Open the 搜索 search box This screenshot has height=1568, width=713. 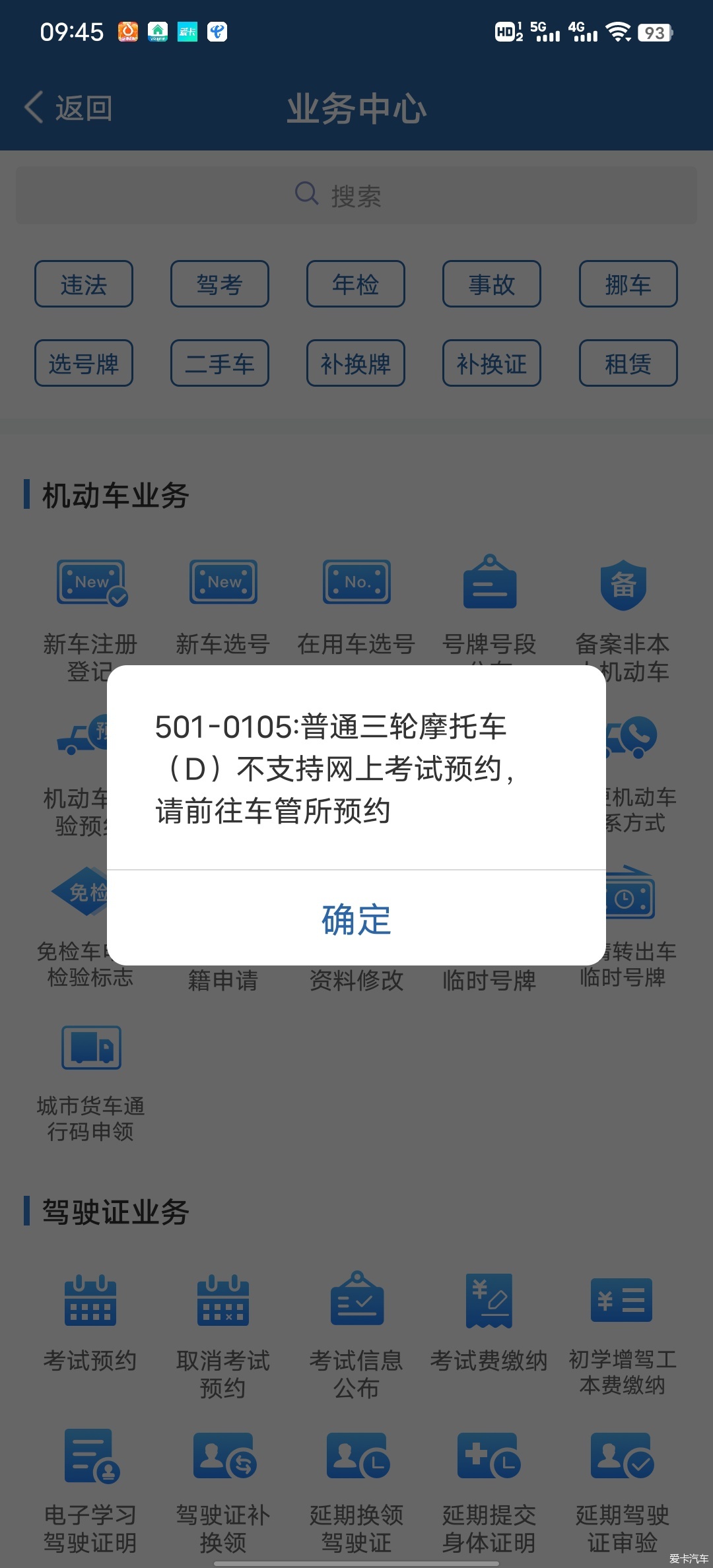[x=356, y=195]
